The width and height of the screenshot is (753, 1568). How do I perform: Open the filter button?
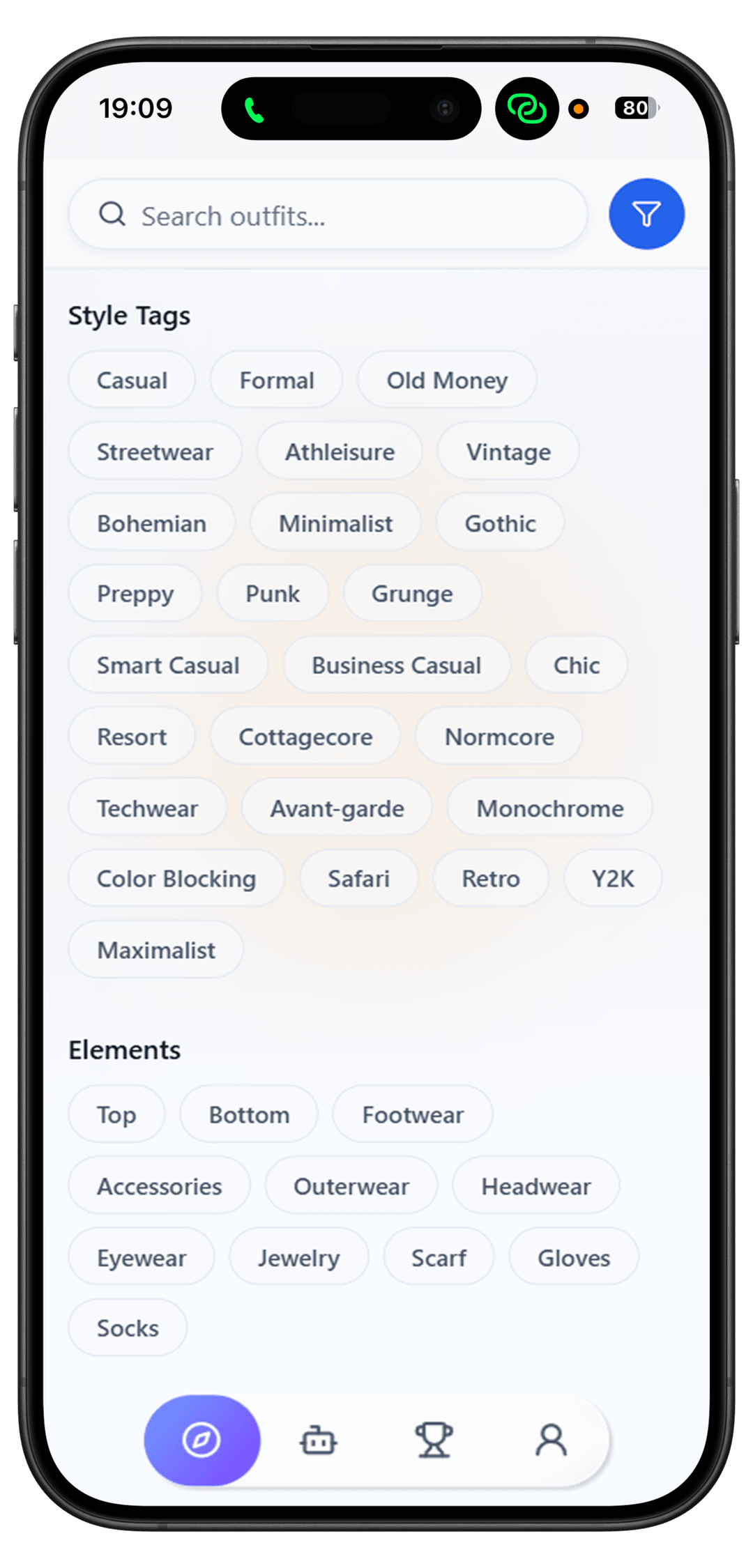pyautogui.click(x=646, y=214)
